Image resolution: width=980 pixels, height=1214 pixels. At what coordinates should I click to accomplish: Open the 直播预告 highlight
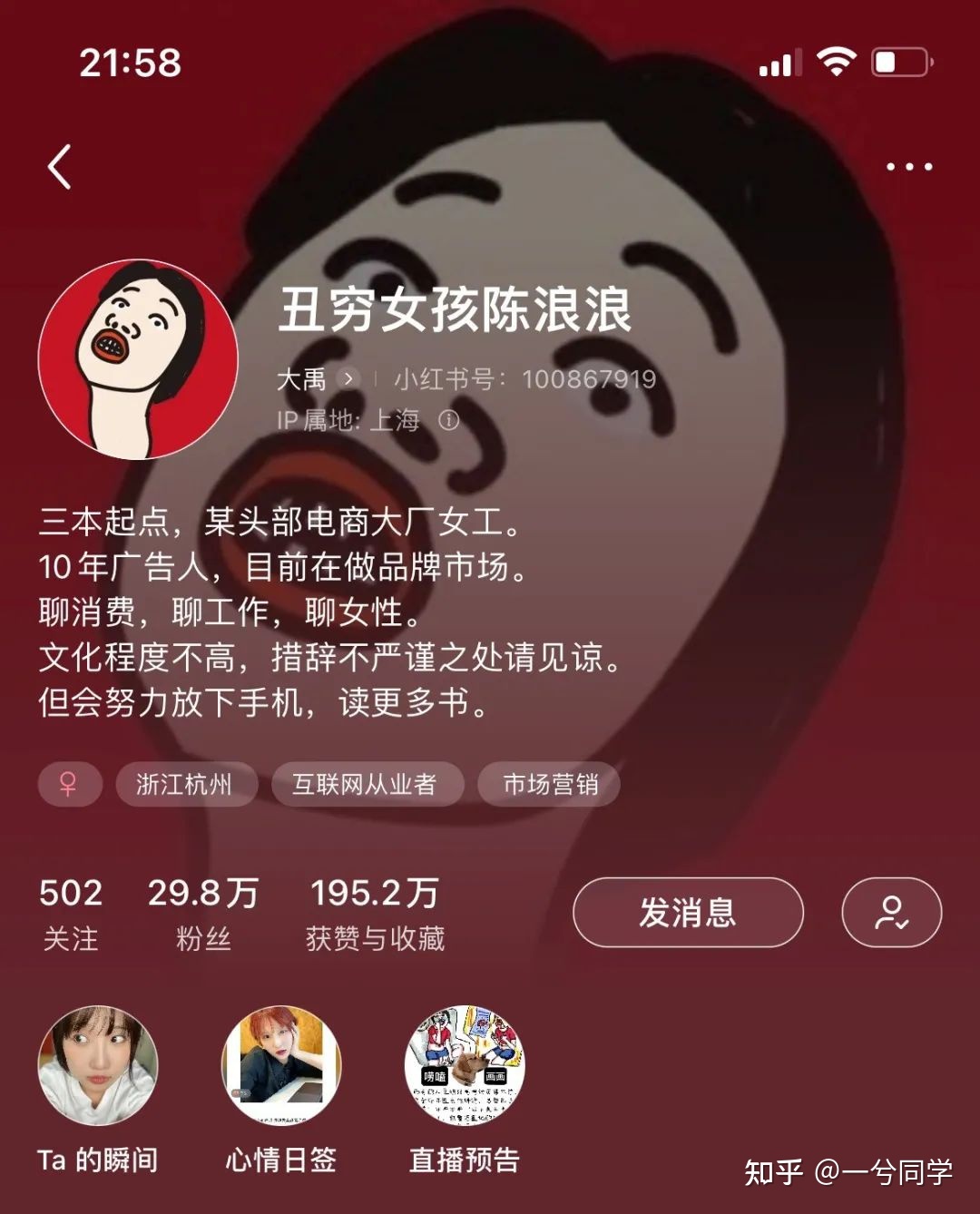(465, 1066)
